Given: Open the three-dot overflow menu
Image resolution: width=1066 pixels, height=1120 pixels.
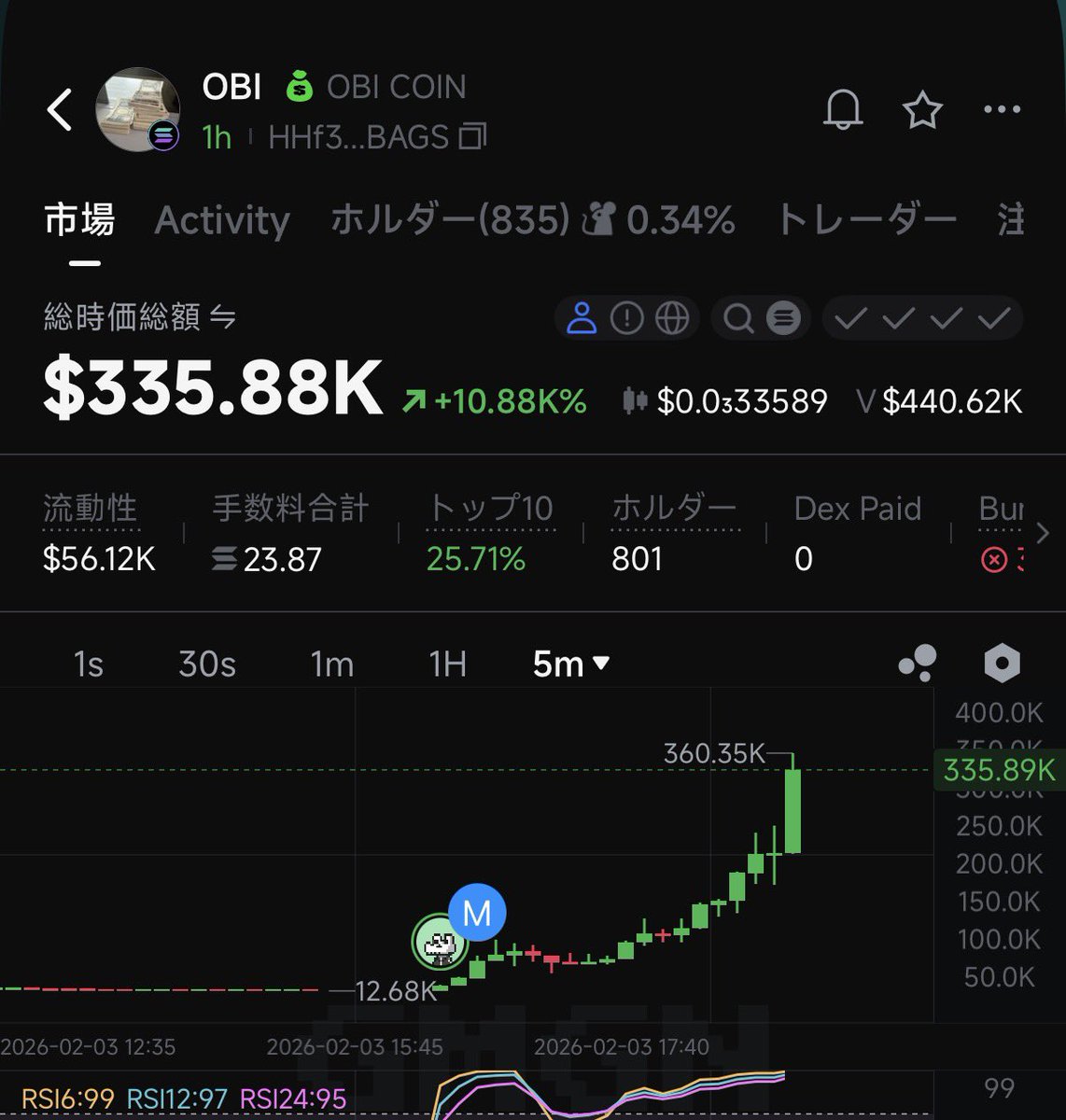Looking at the screenshot, I should (x=1002, y=110).
